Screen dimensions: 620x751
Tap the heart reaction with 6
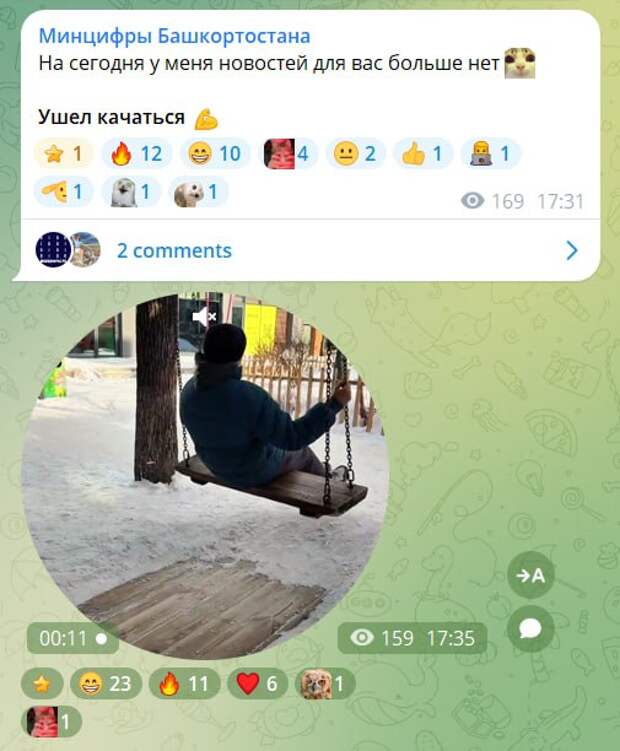click(258, 684)
